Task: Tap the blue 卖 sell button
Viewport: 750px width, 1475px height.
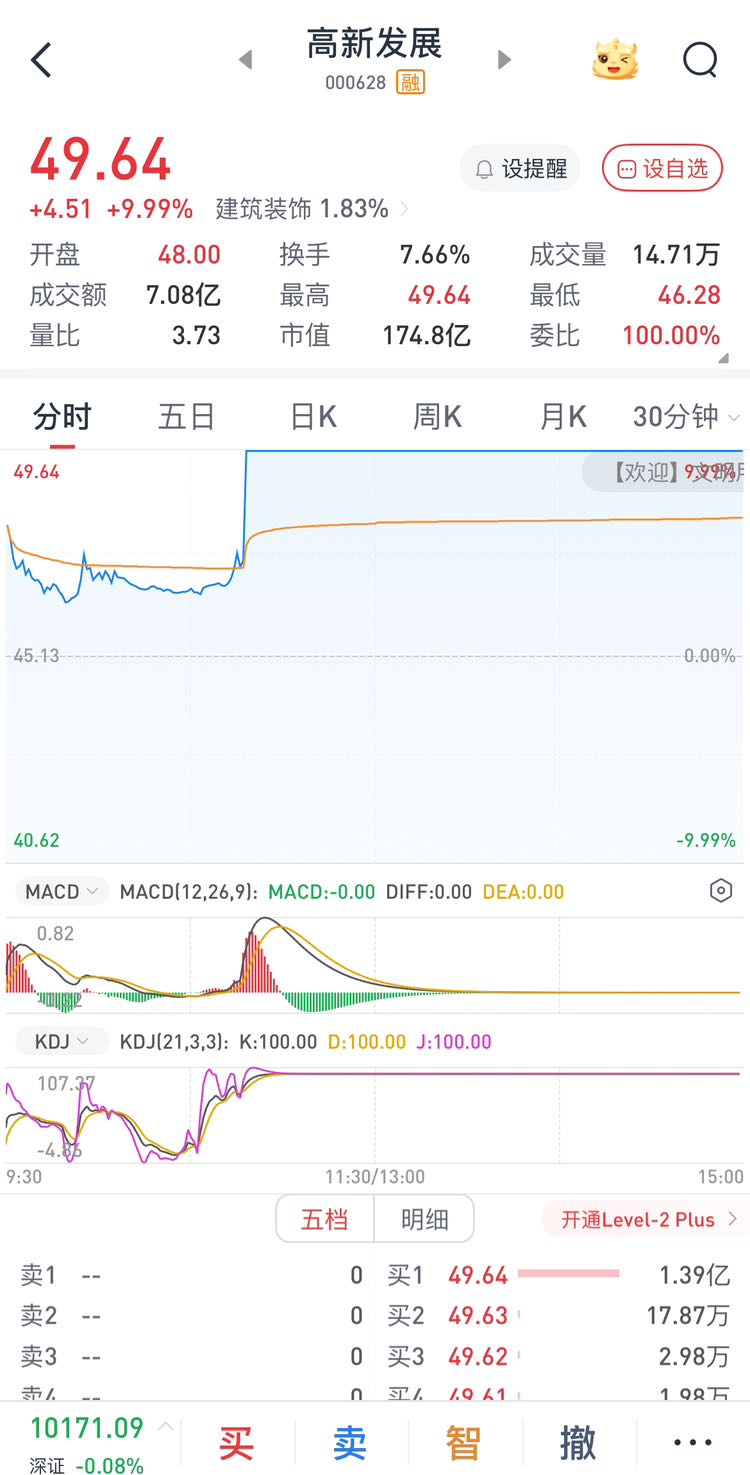Action: pyautogui.click(x=350, y=1443)
